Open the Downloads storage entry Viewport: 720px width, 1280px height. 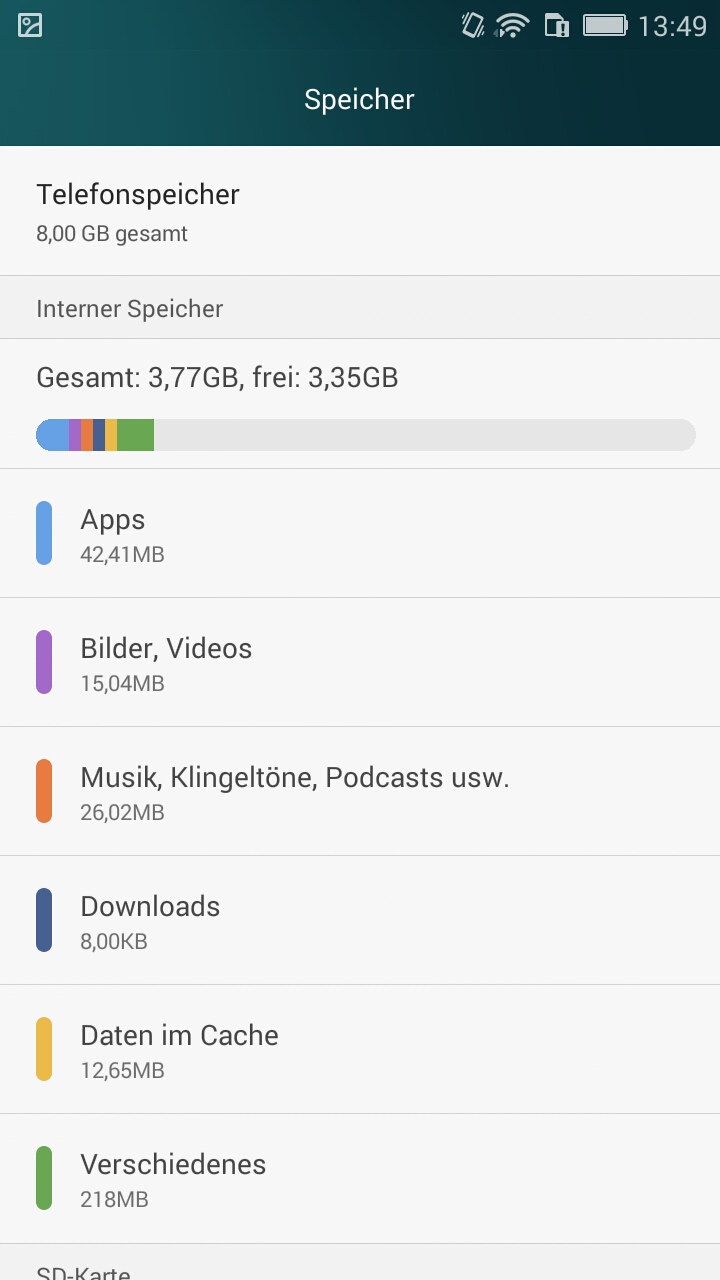[x=360, y=921]
